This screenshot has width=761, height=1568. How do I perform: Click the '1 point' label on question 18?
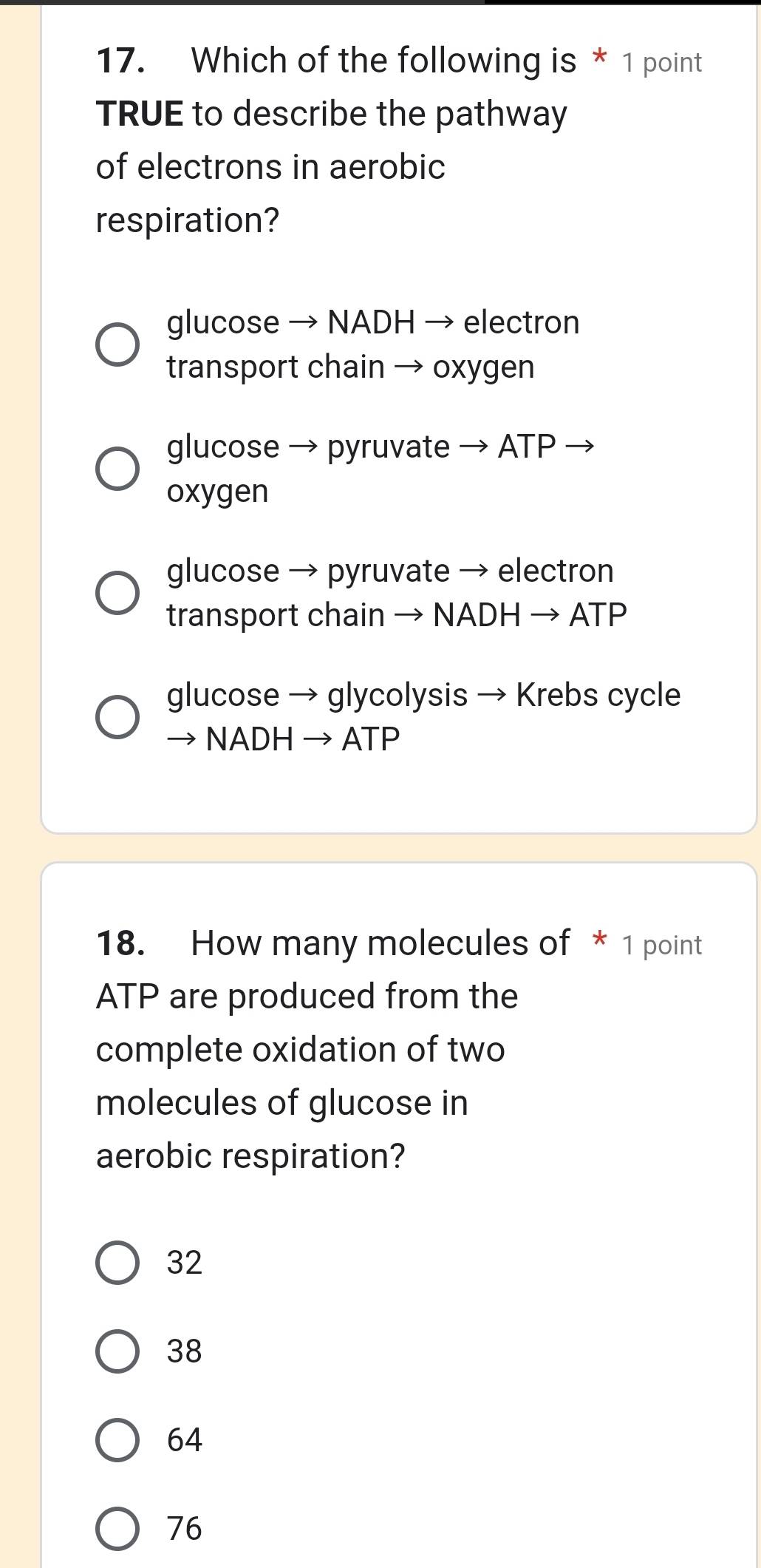660,944
